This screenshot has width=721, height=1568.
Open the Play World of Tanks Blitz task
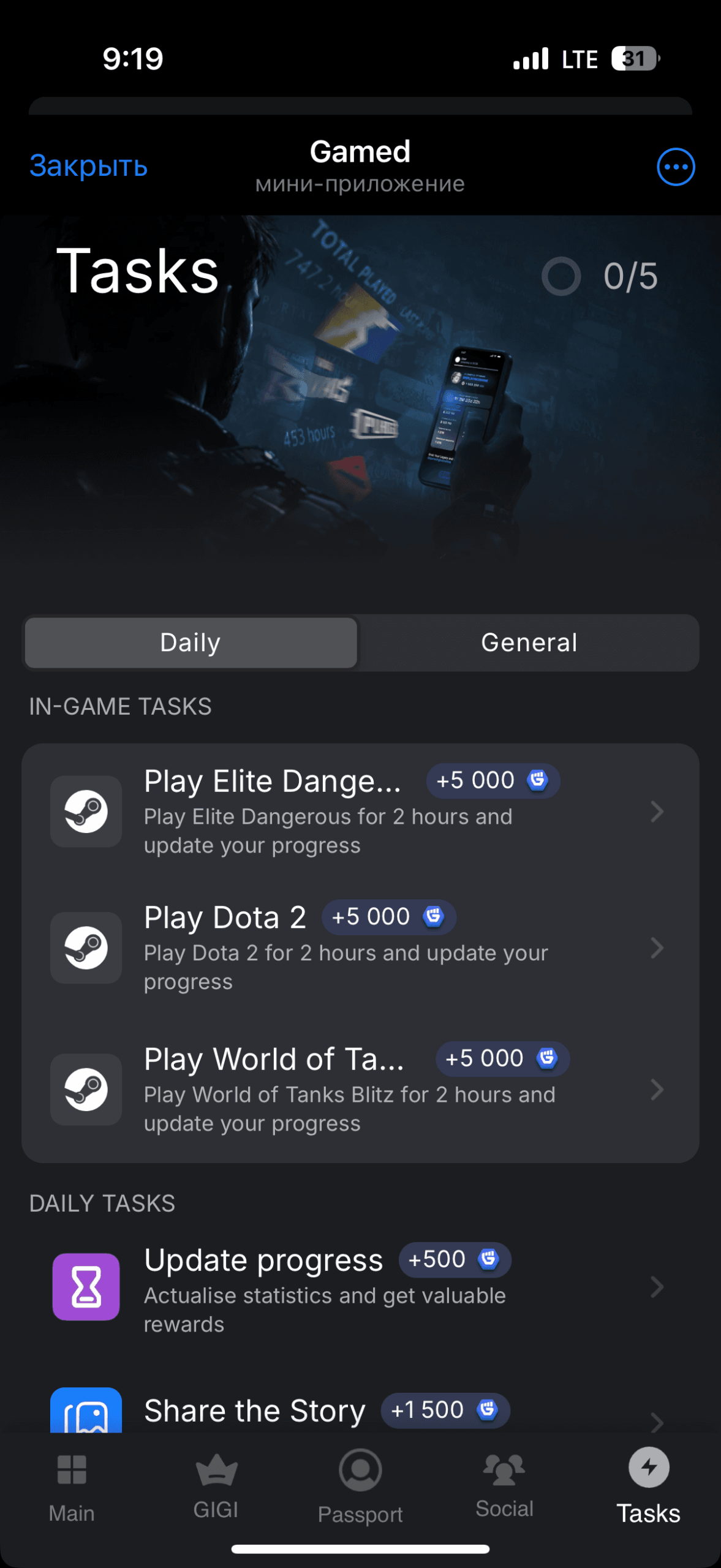[360, 1090]
